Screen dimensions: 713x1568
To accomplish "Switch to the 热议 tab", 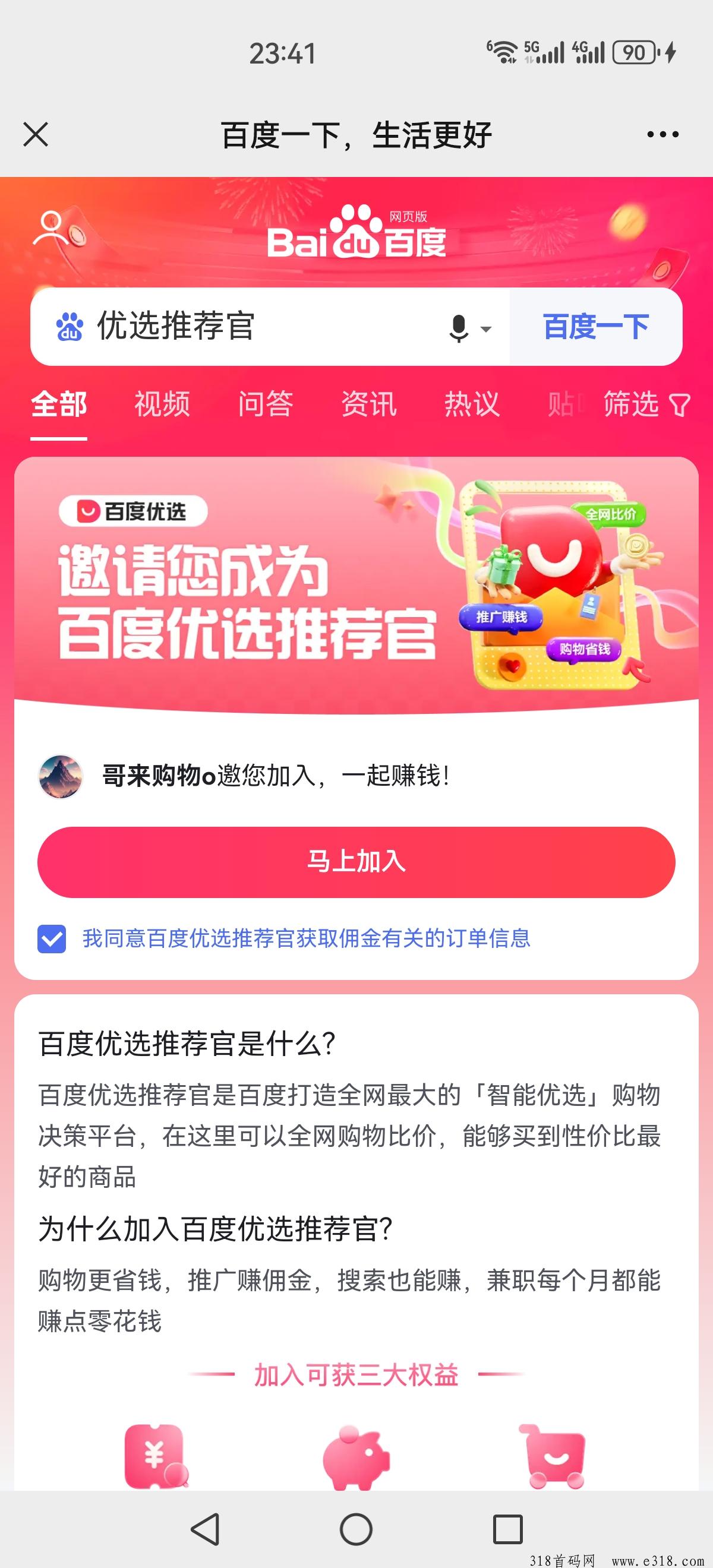I will [x=472, y=404].
